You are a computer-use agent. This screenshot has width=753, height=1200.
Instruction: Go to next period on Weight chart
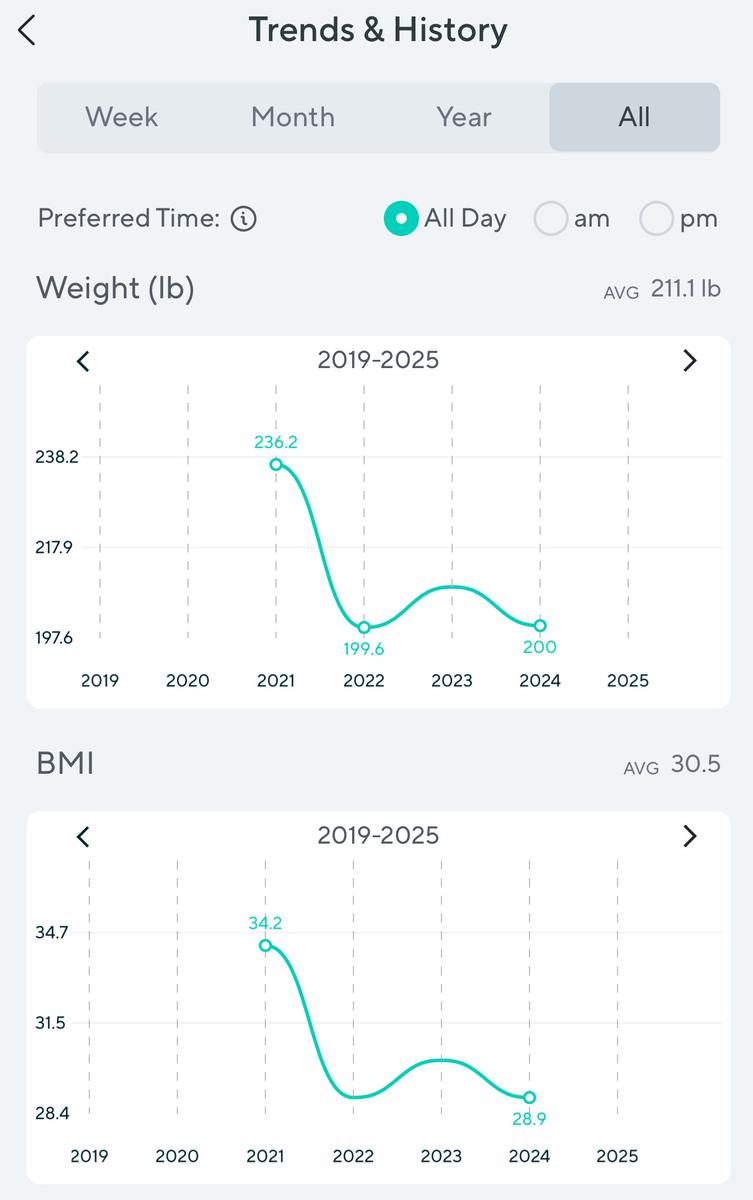coord(689,361)
